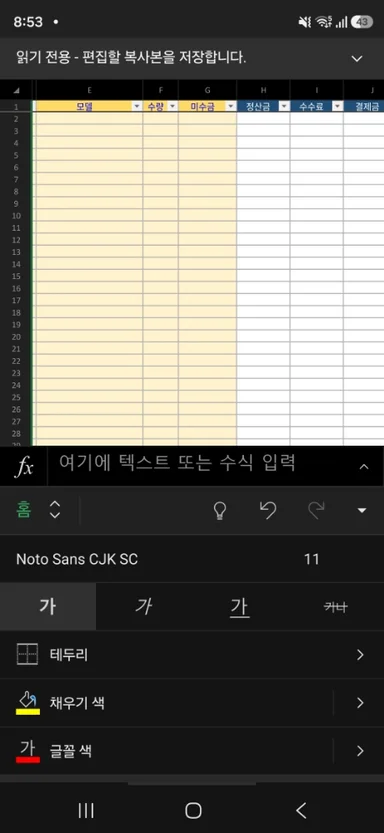
Task: Open the filter dropdown on the 수량 column
Action: tap(172, 107)
